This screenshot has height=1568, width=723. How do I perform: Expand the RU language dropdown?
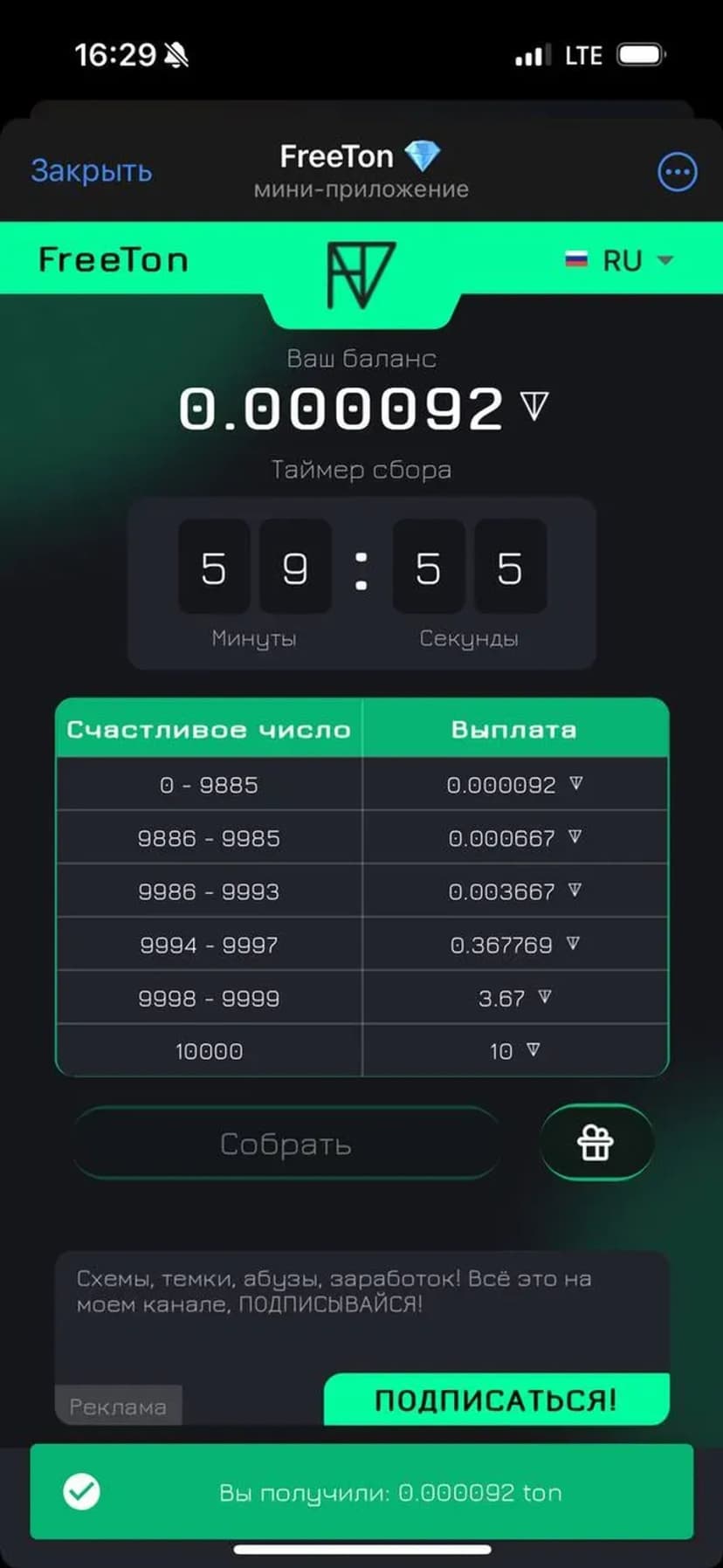click(622, 260)
